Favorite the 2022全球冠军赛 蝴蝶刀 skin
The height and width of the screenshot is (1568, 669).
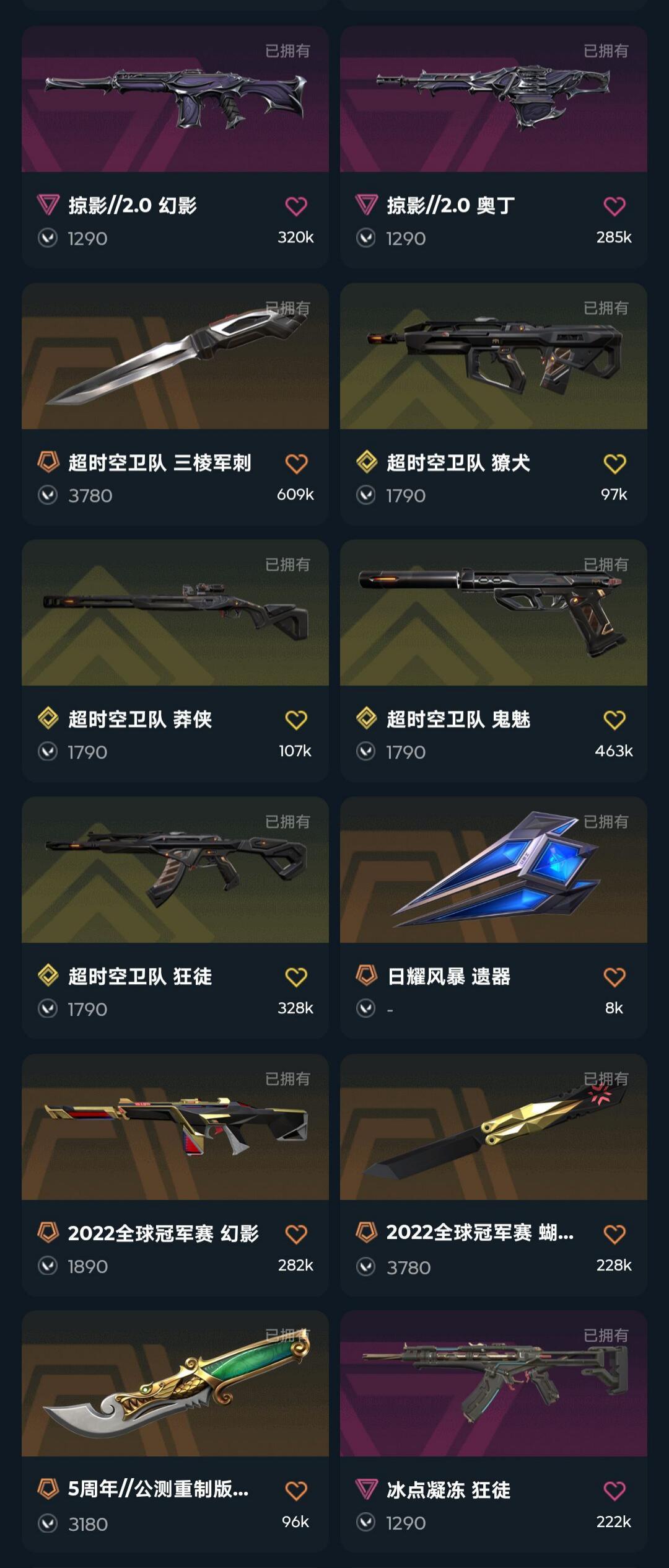(614, 1235)
